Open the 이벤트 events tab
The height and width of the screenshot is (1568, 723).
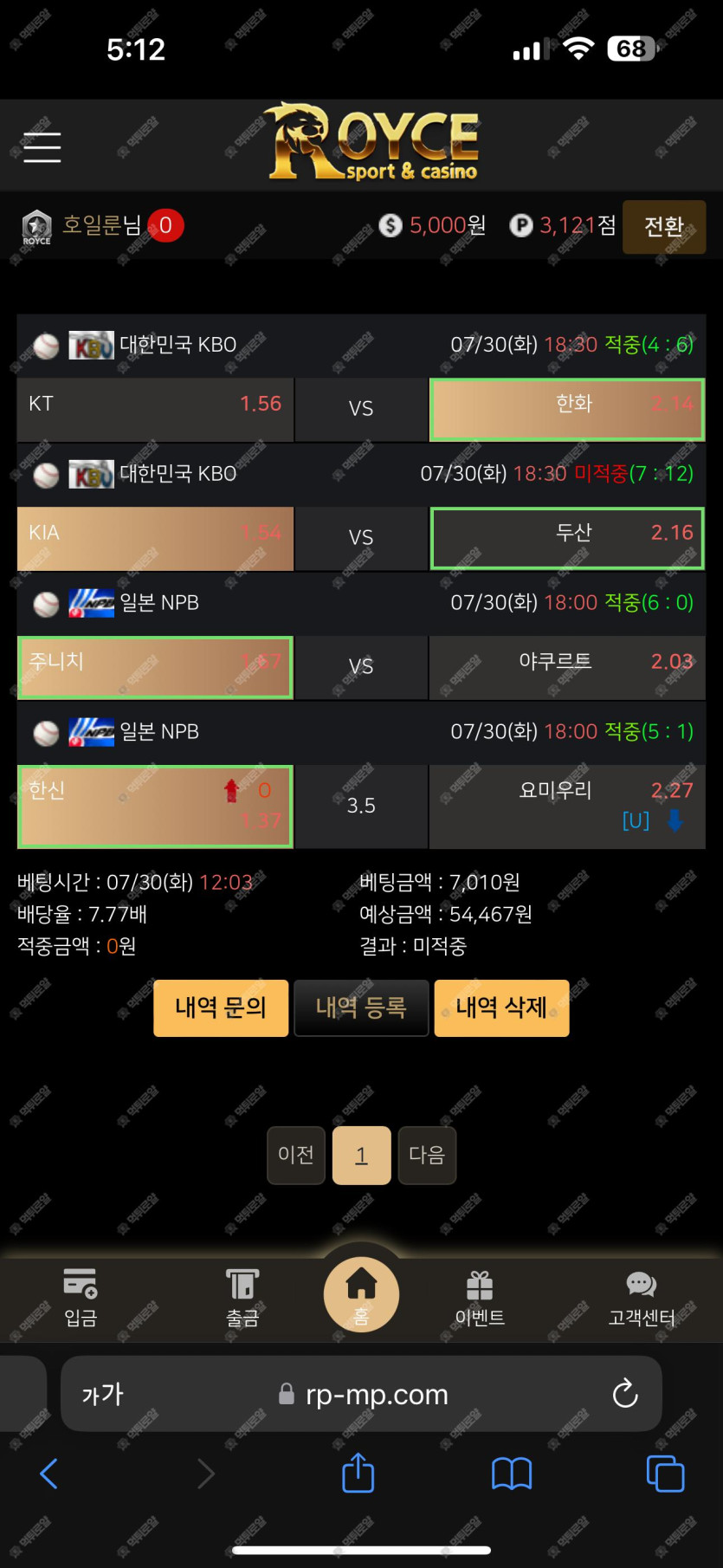(x=480, y=1297)
